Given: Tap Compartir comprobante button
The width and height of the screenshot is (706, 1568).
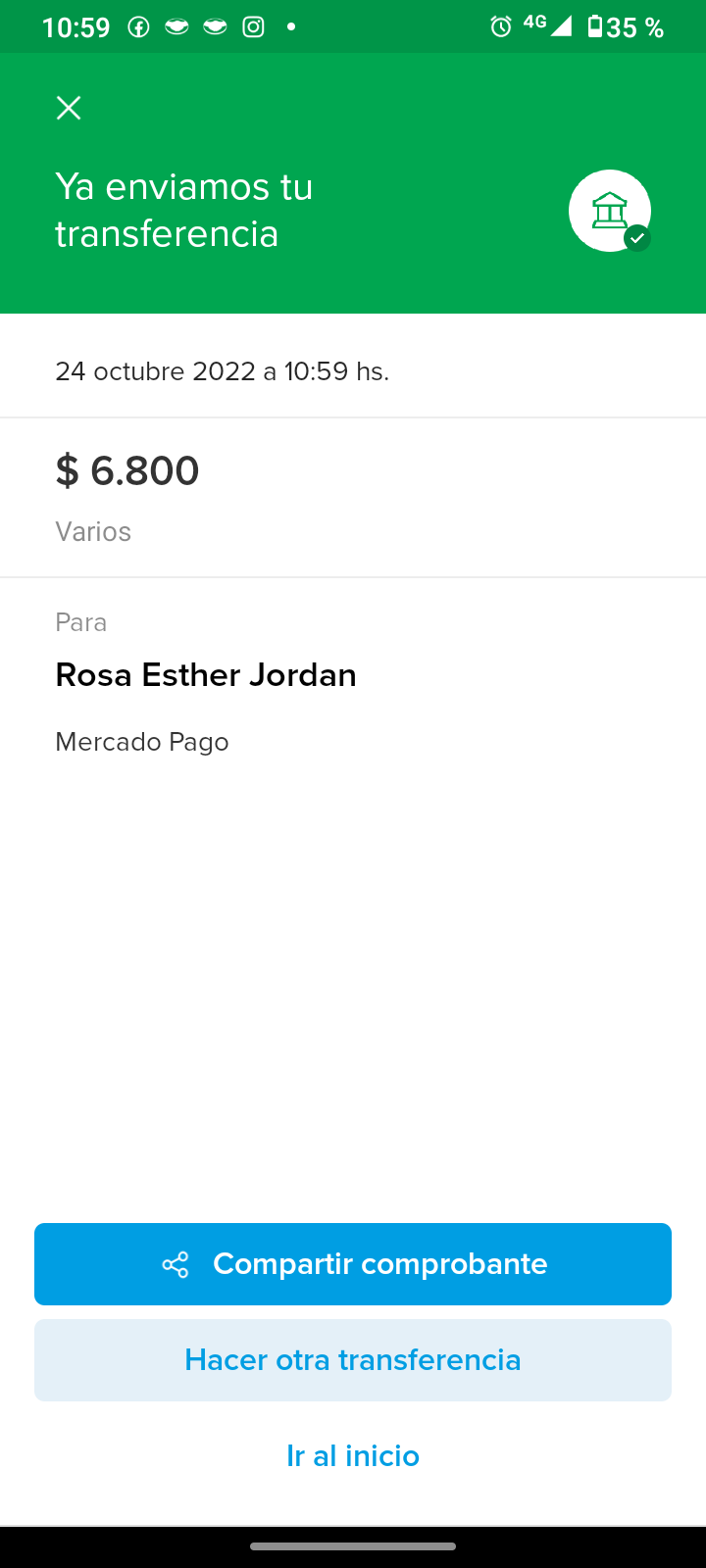Looking at the screenshot, I should (353, 1264).
